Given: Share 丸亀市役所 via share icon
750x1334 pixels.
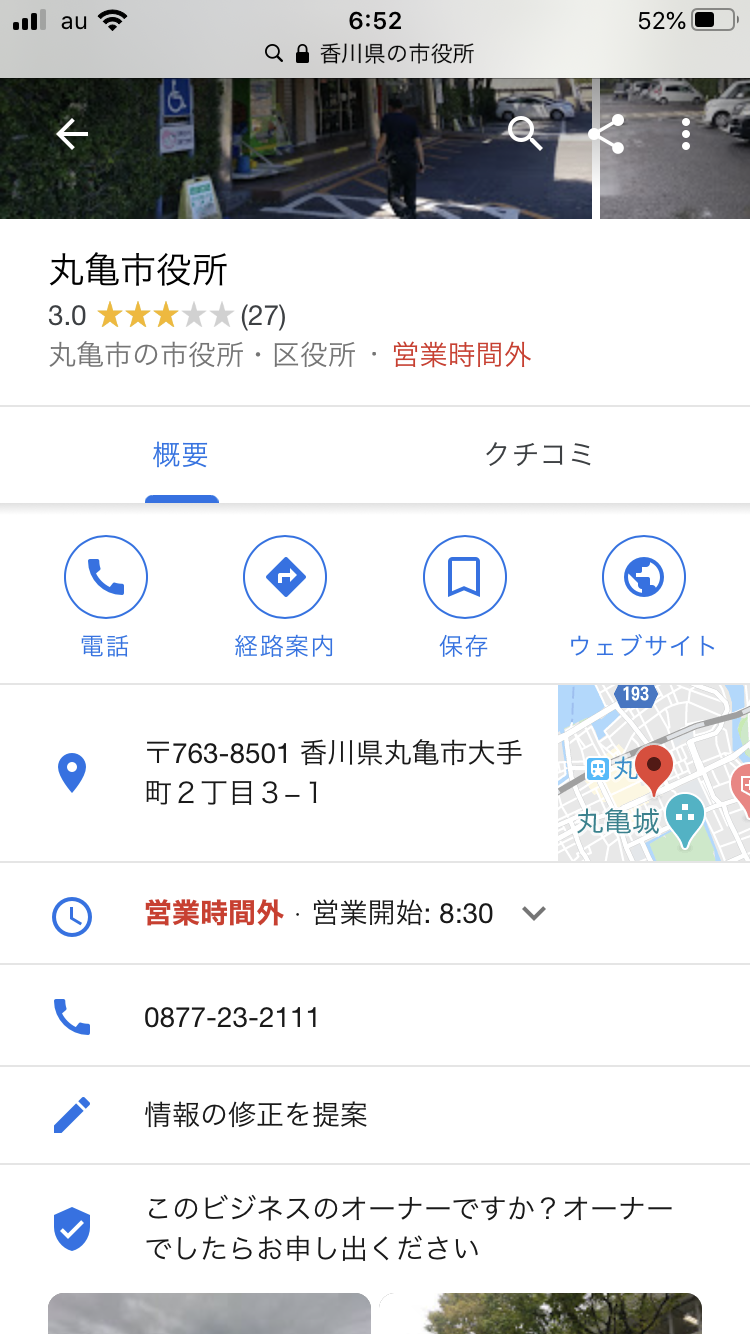Looking at the screenshot, I should pyautogui.click(x=606, y=134).
